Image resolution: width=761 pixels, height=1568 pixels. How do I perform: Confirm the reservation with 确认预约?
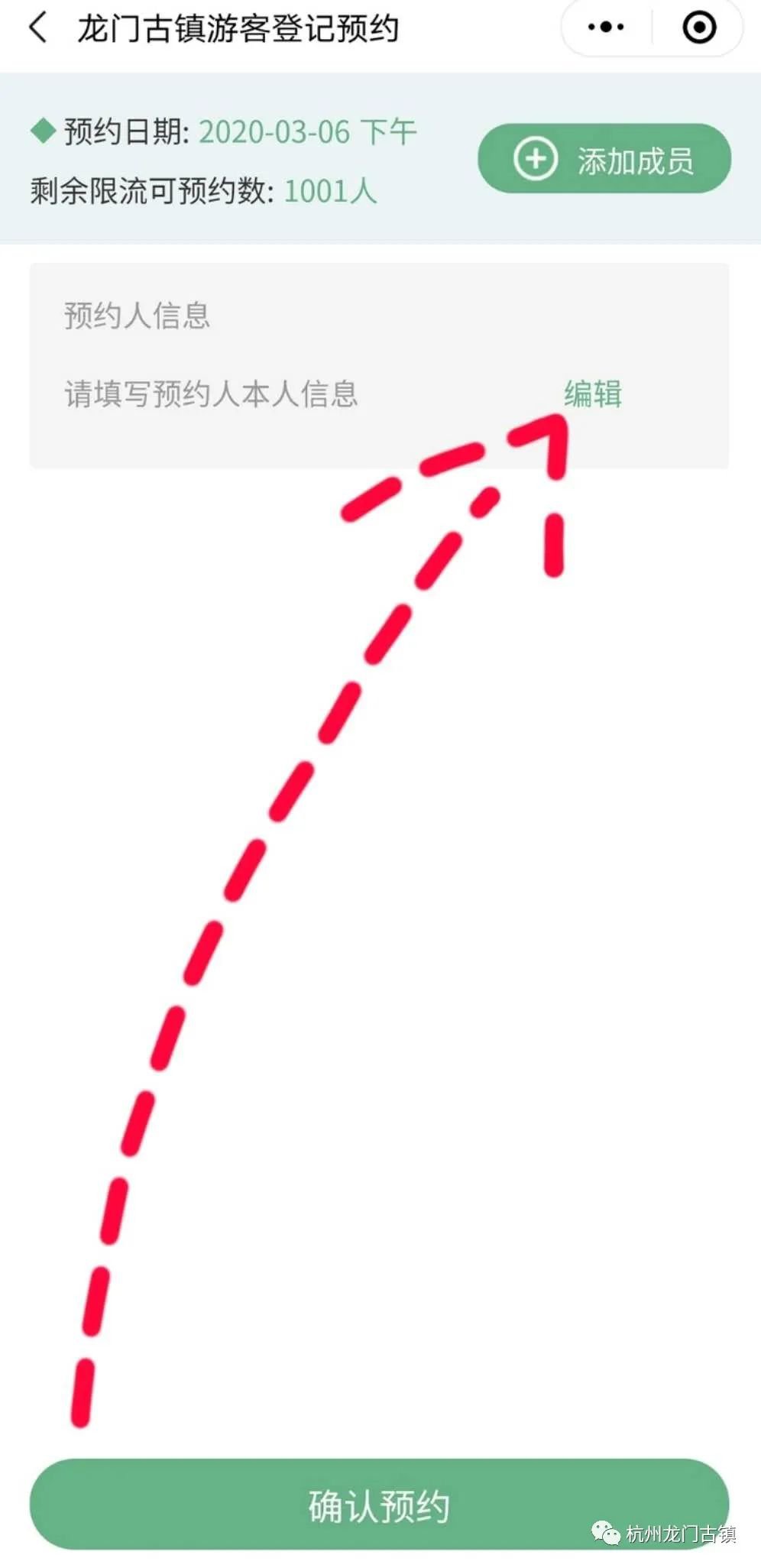(379, 1505)
